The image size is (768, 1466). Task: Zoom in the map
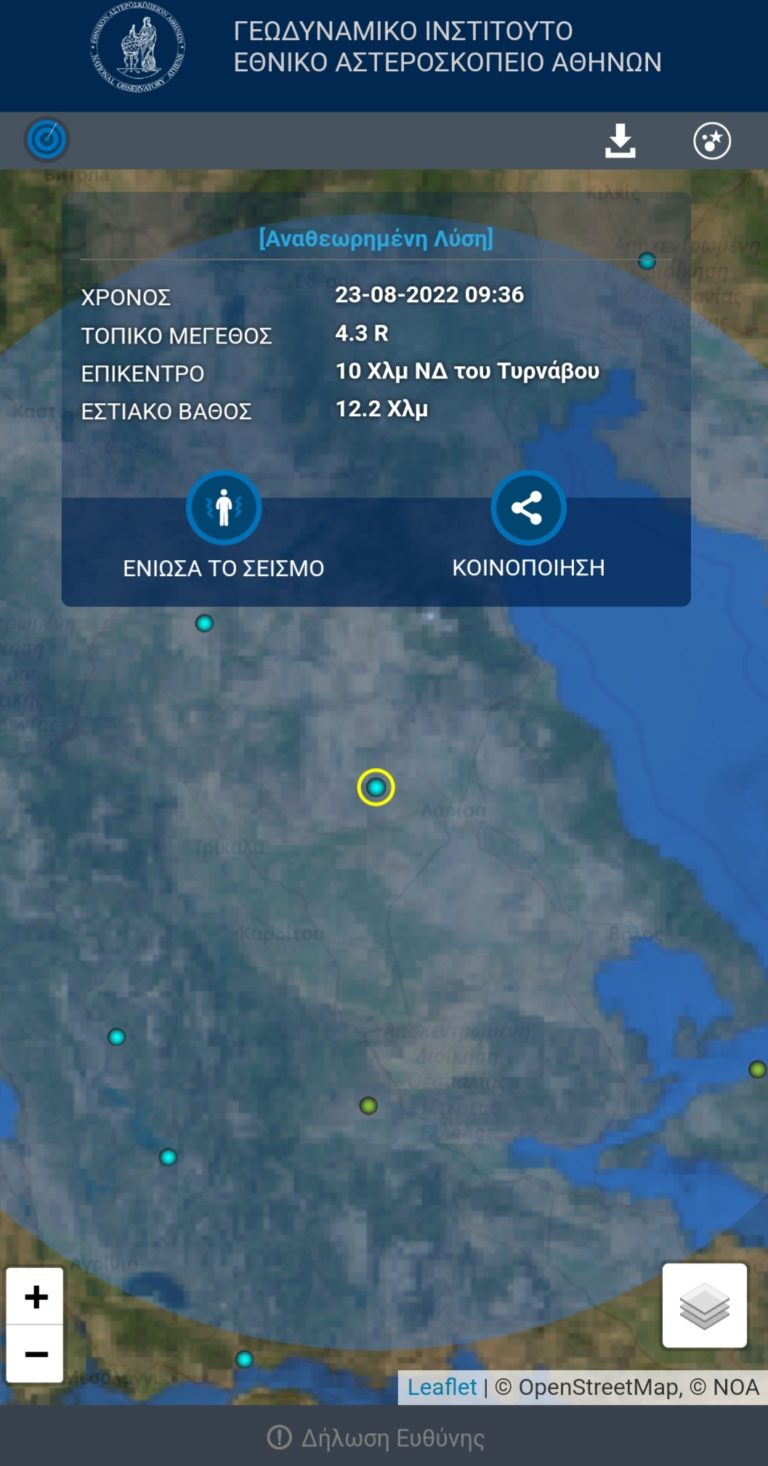coord(36,1297)
